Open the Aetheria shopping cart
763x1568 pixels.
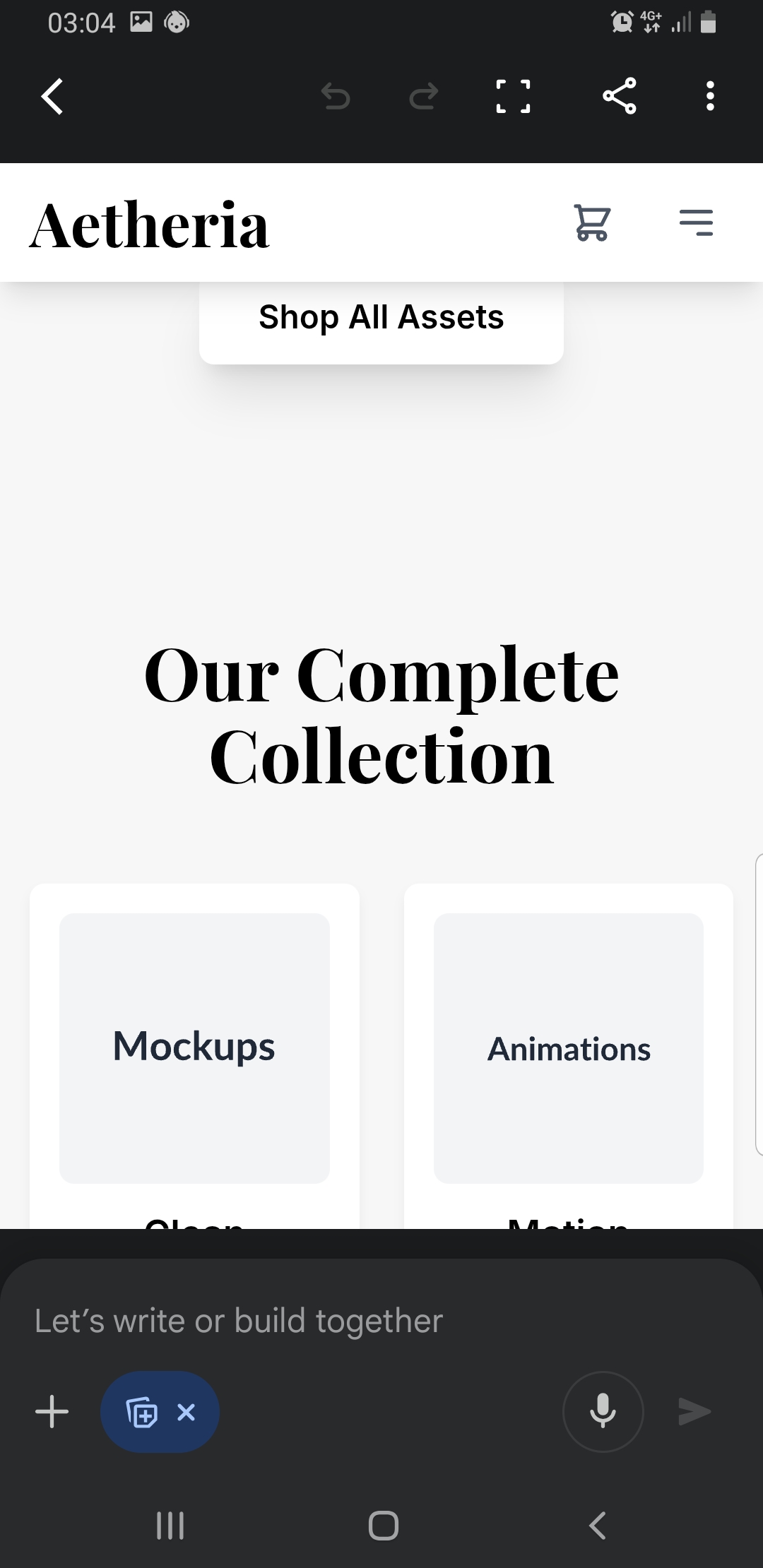coord(592,222)
